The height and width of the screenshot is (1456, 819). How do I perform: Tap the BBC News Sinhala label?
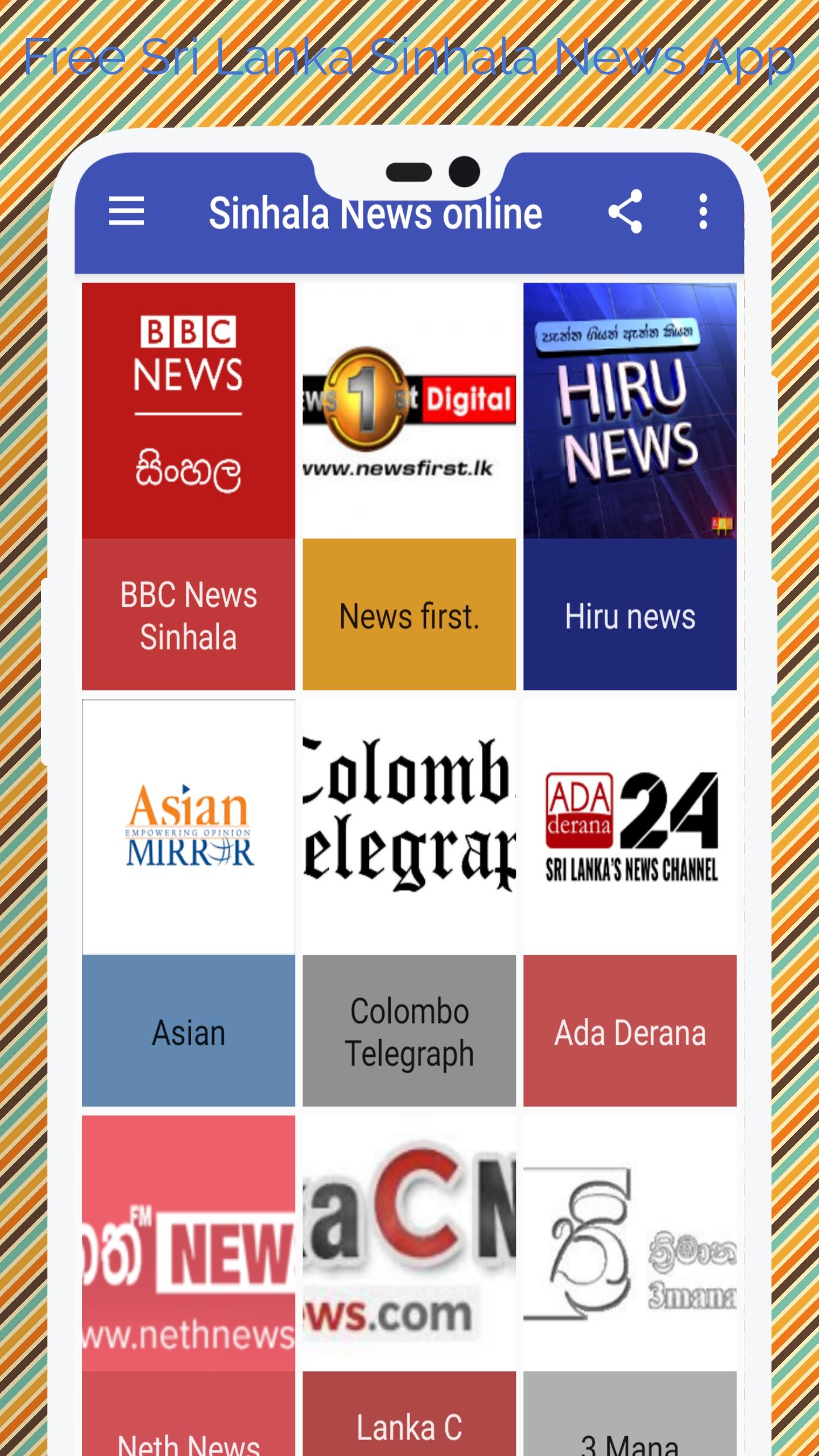pyautogui.click(x=188, y=616)
